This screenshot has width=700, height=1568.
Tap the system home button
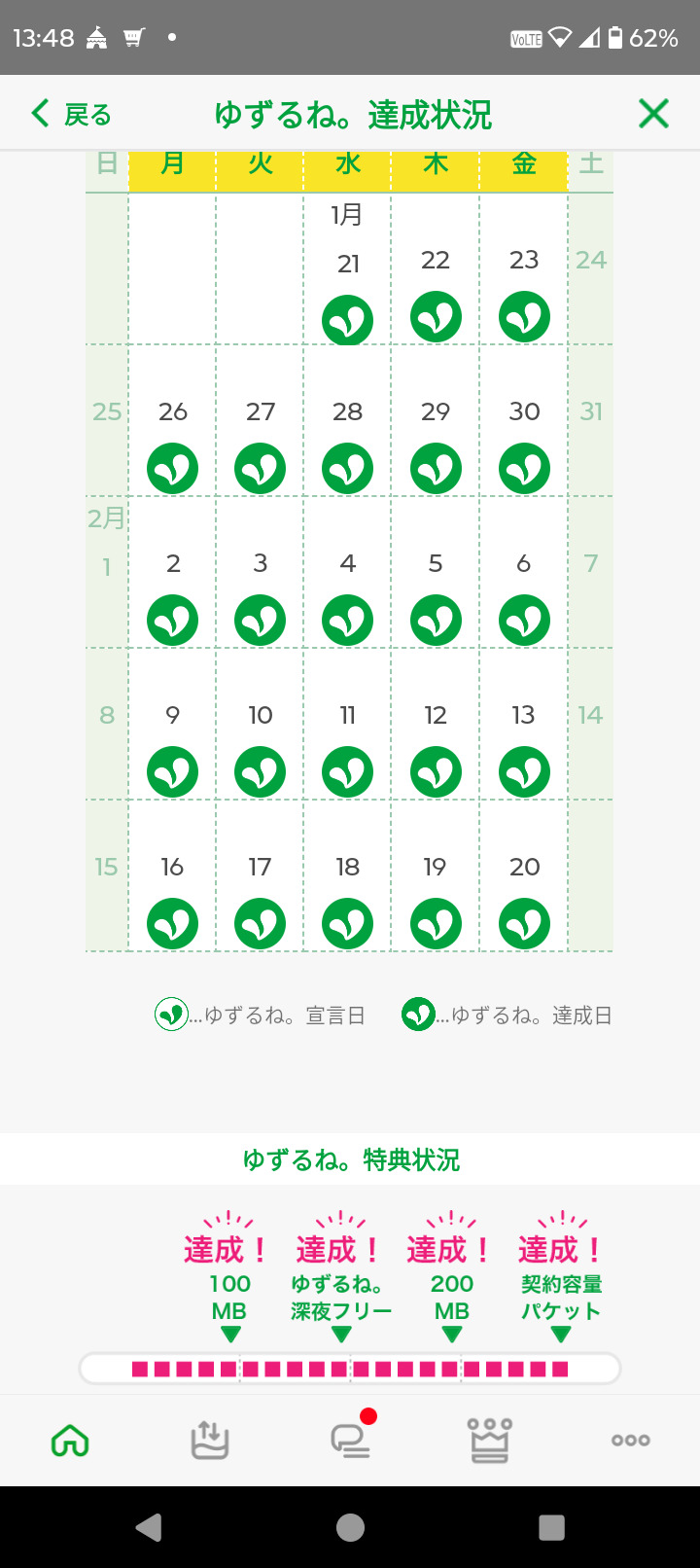(350, 1527)
